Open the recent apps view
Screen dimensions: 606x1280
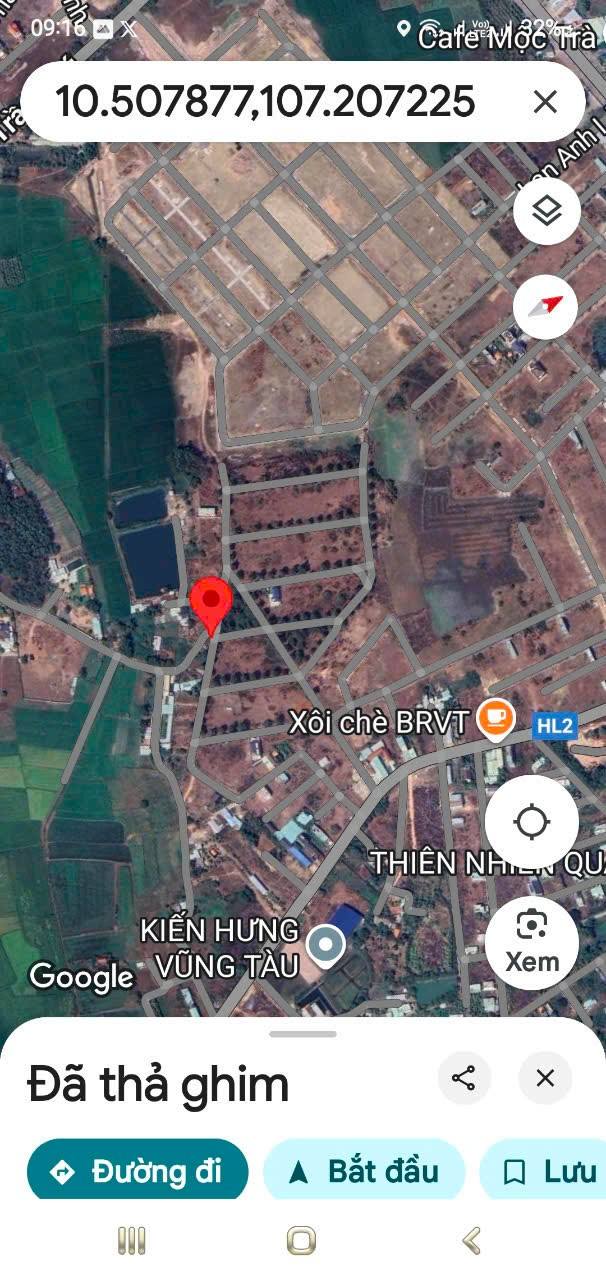point(132,1241)
